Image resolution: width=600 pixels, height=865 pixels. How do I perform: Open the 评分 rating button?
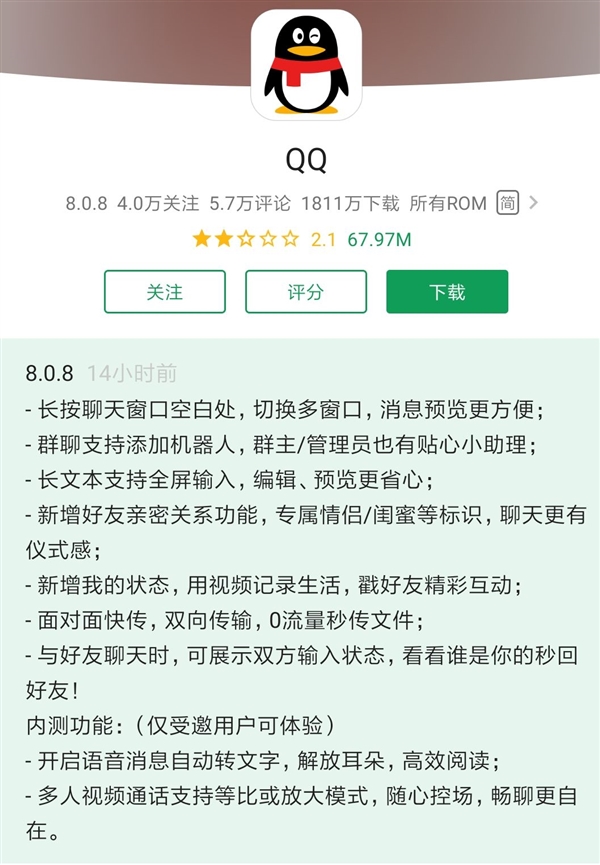tap(306, 292)
